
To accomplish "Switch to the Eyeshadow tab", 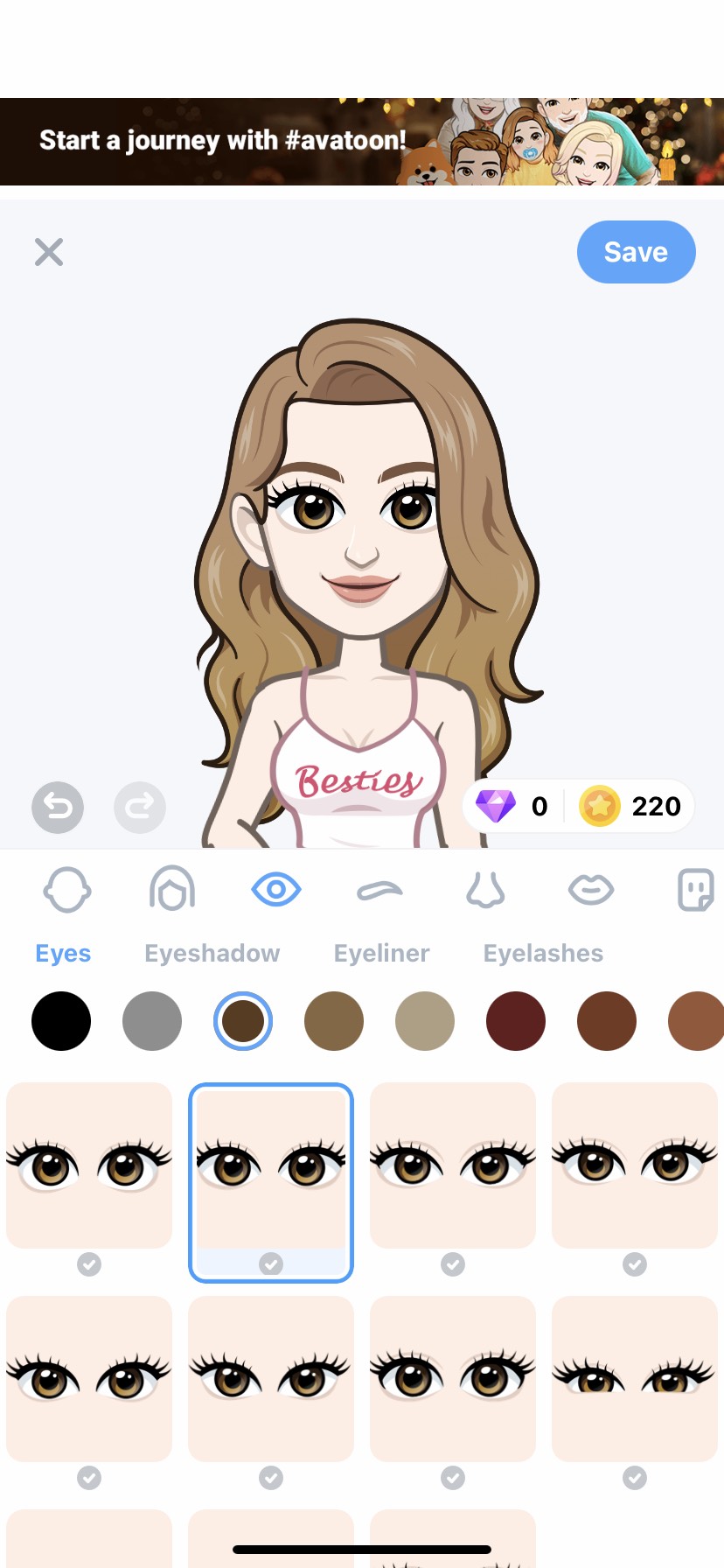I will pyautogui.click(x=212, y=953).
